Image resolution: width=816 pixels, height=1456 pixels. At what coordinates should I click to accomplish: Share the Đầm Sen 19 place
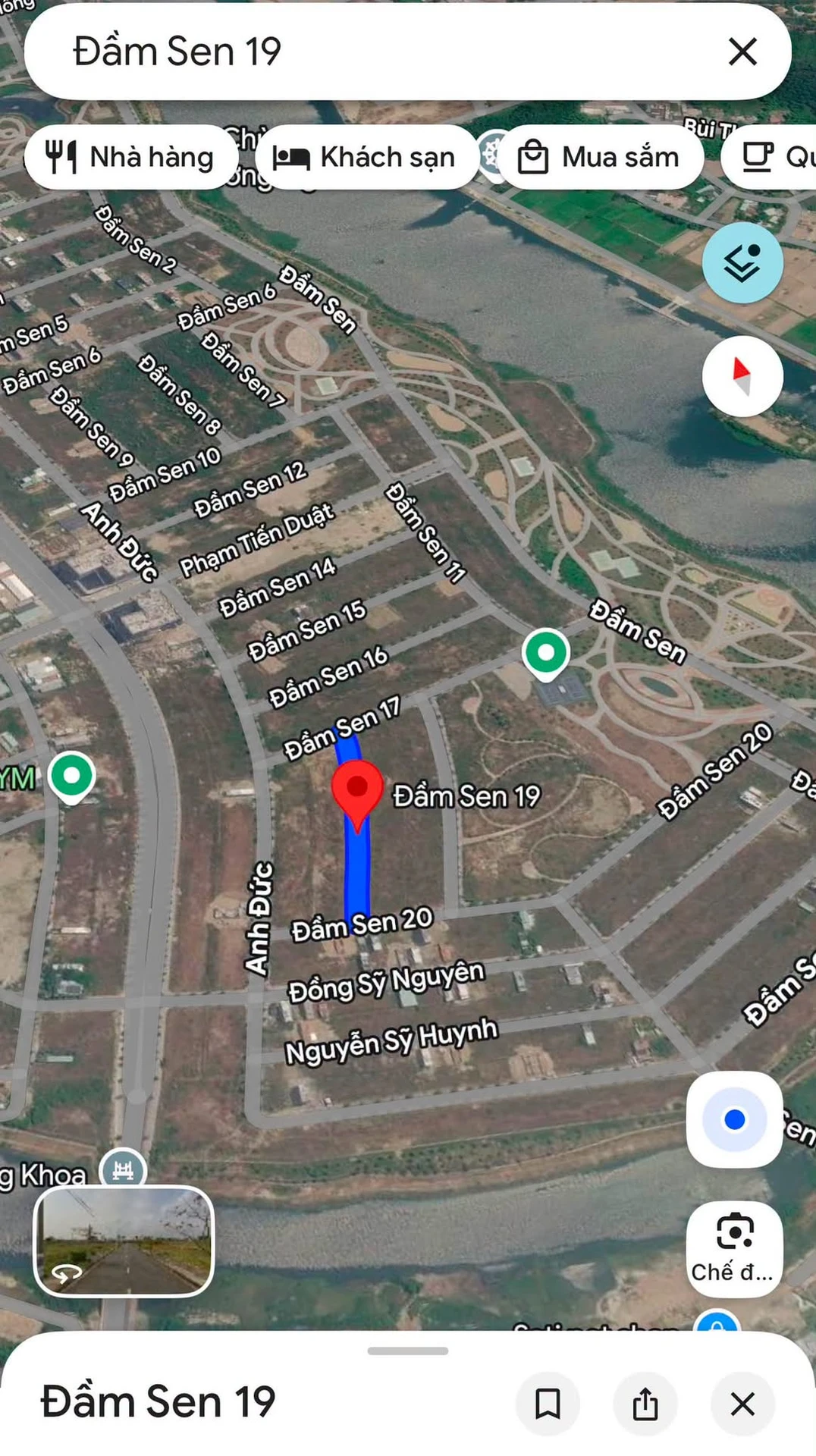(645, 1404)
